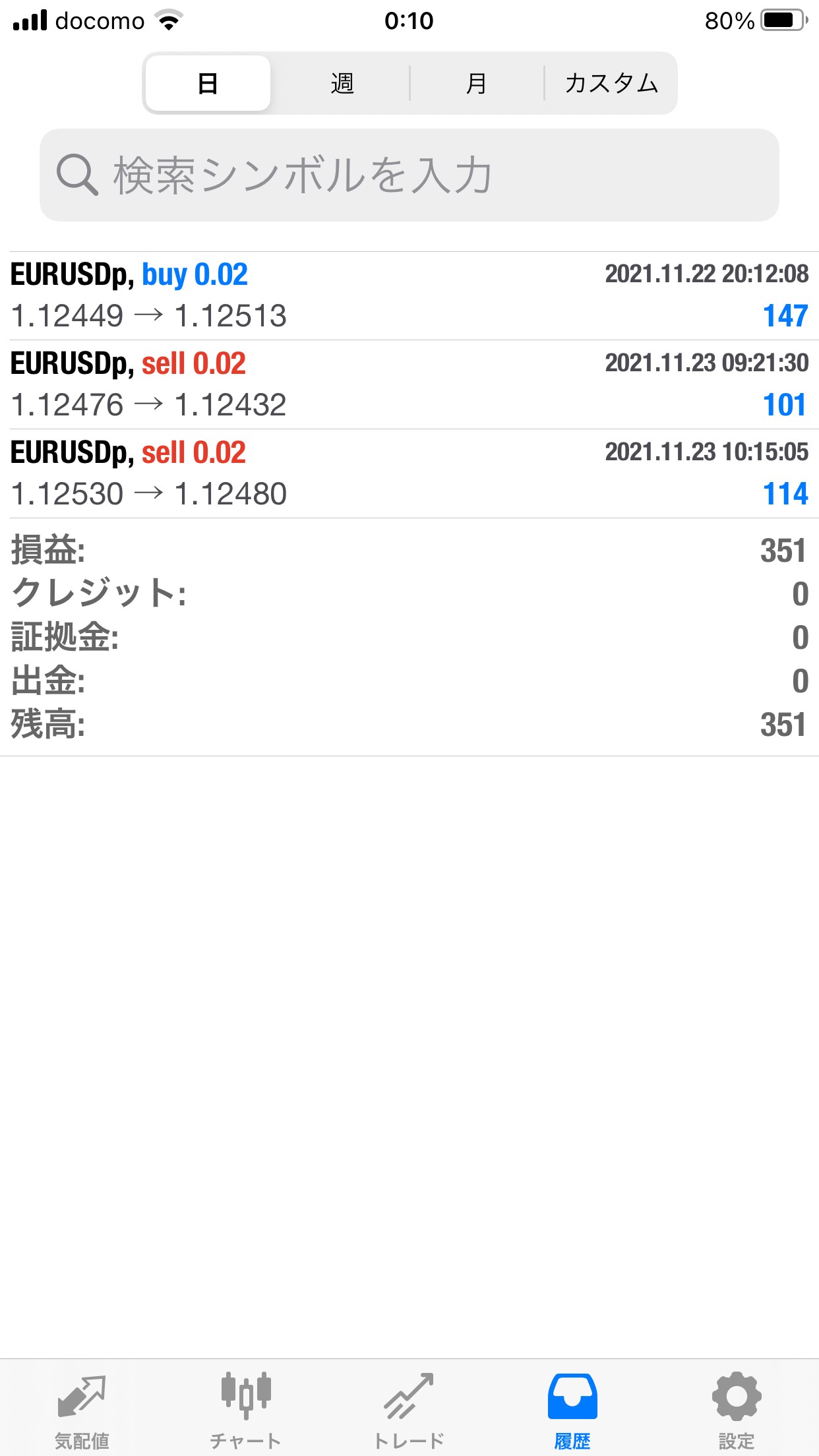Switch to the 月 (month) period

coord(476,83)
